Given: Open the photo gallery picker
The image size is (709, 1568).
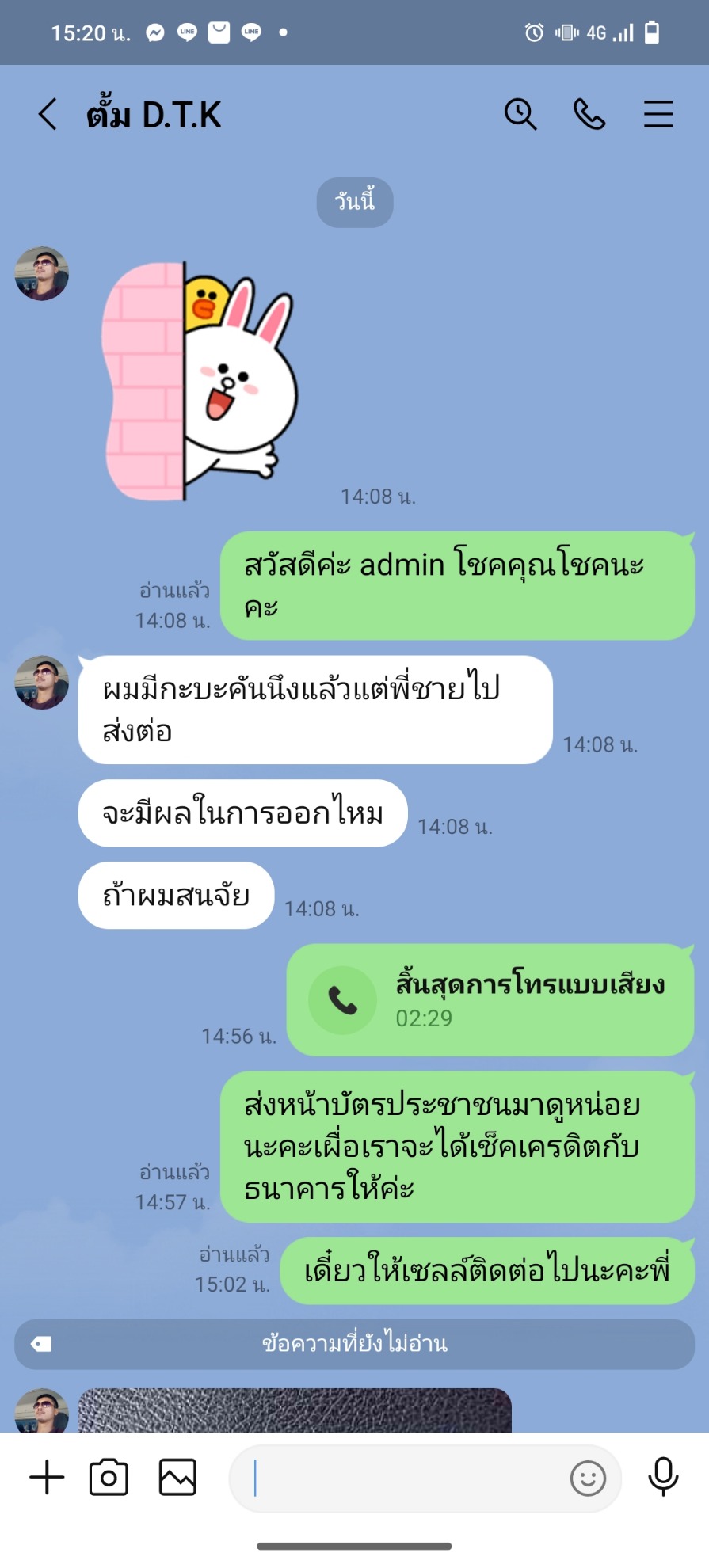Looking at the screenshot, I should click(177, 1477).
